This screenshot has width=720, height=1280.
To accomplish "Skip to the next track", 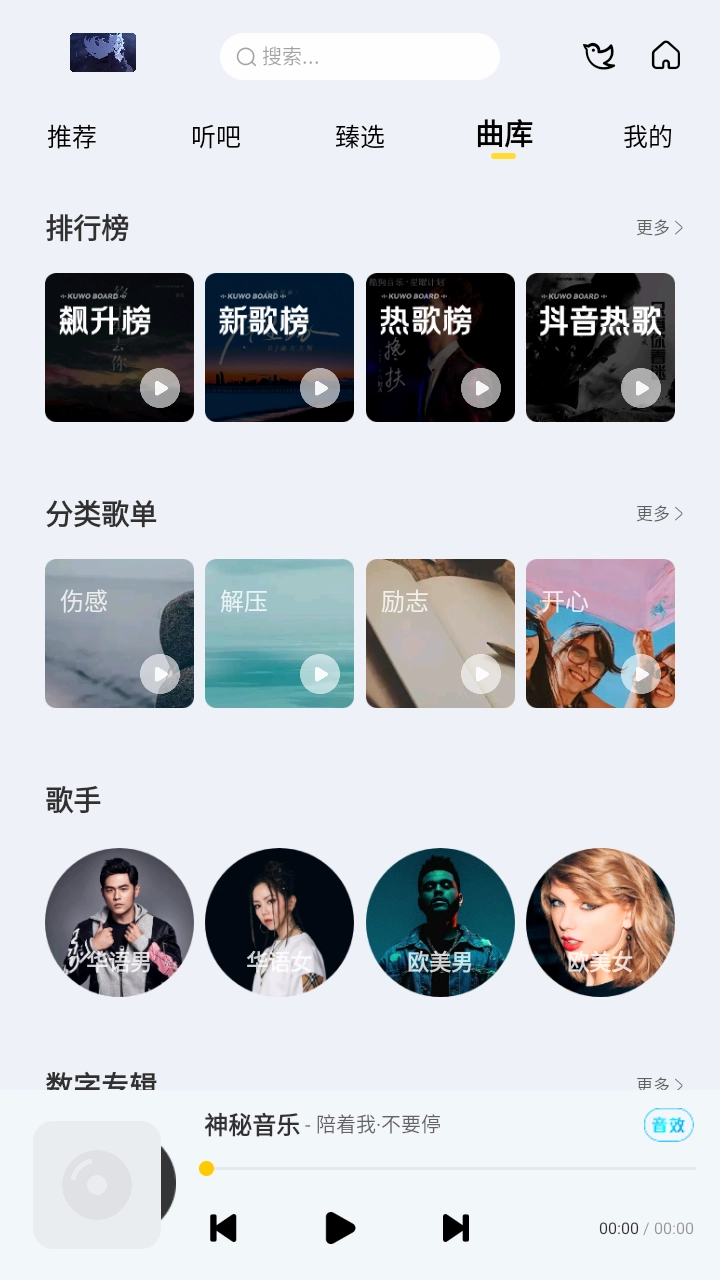I will click(456, 1228).
